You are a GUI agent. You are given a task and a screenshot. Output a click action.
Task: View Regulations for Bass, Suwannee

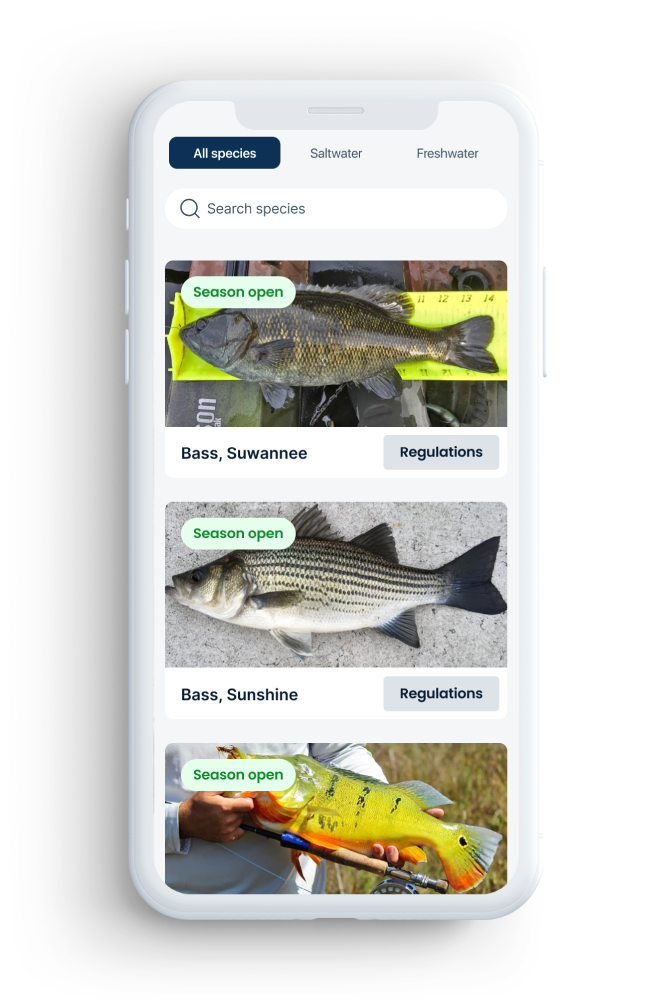coord(441,452)
